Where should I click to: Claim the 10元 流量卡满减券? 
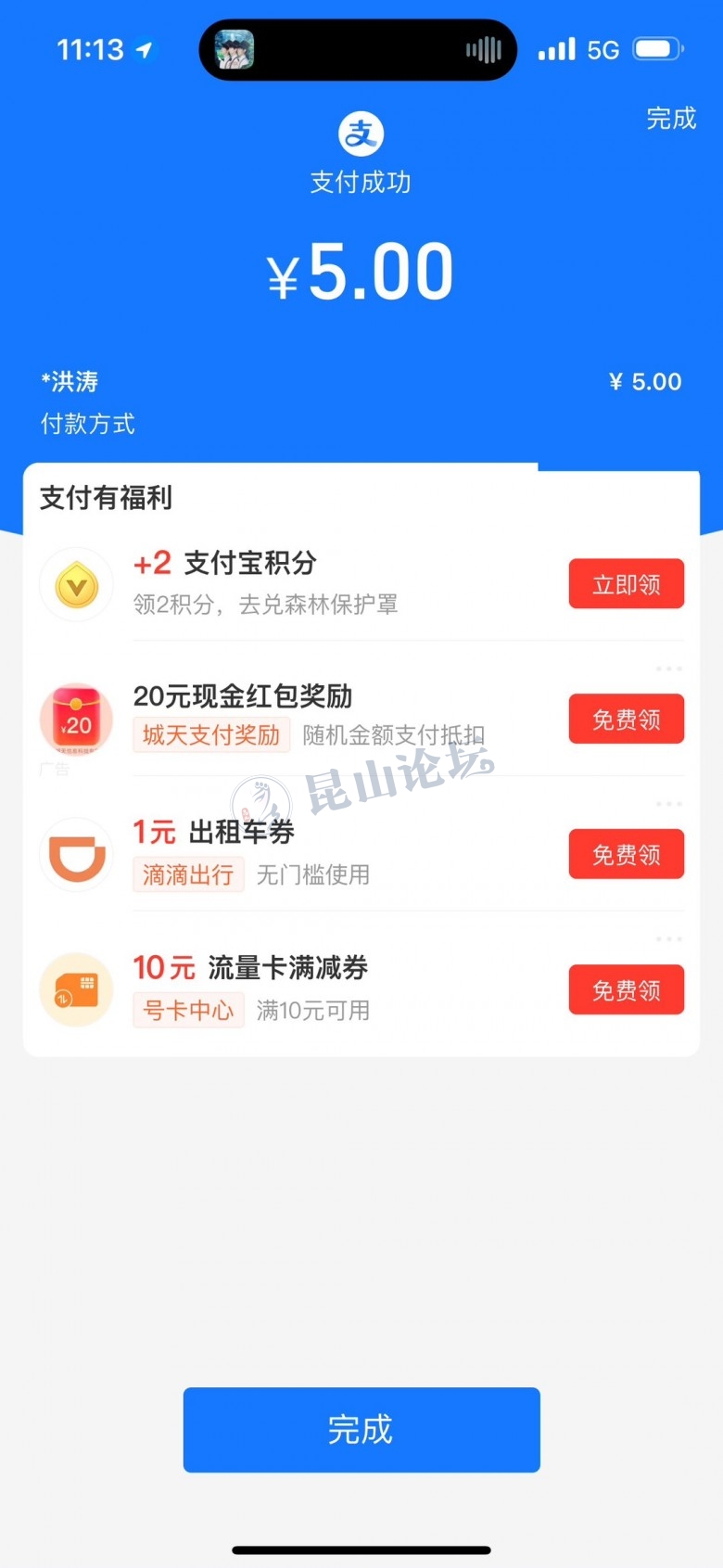[626, 990]
